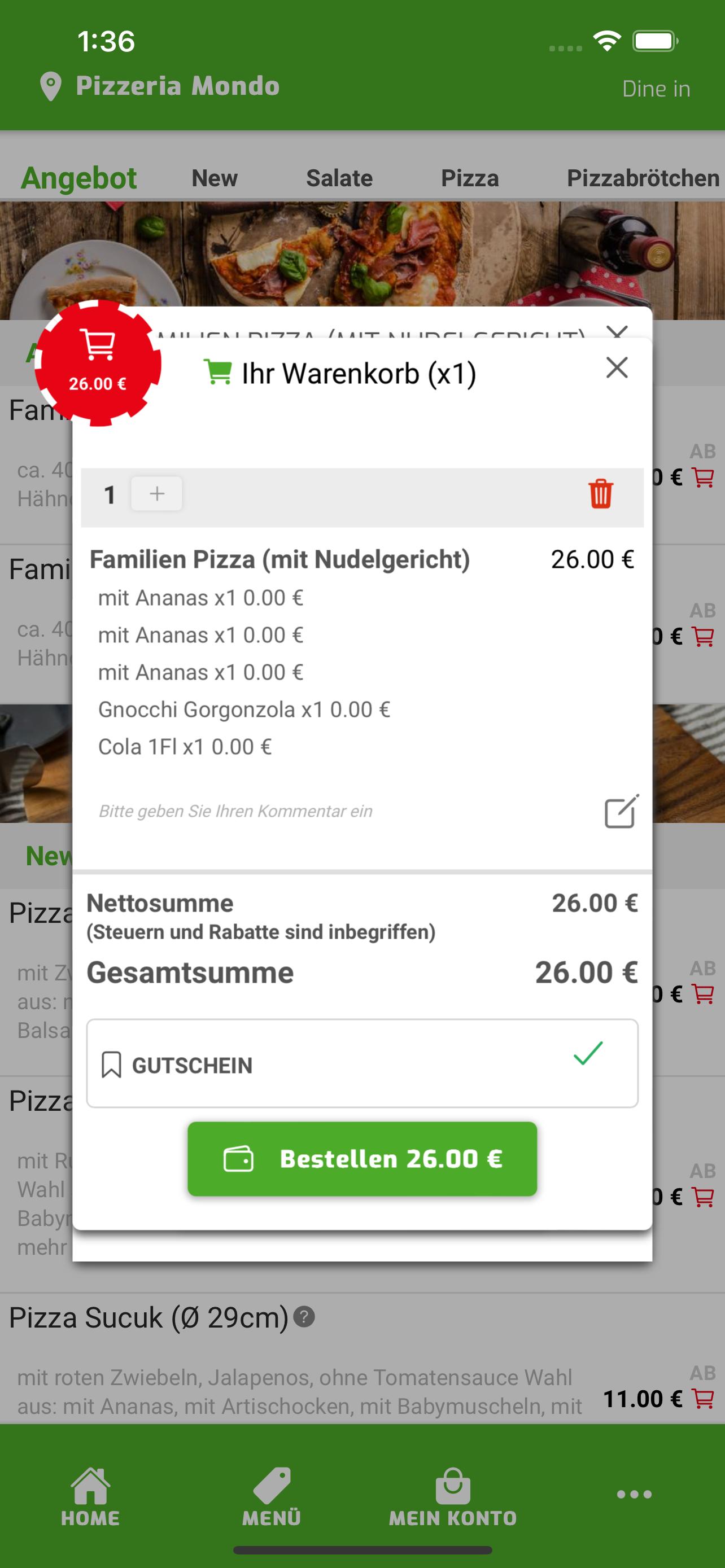
Task: Open the more options dots in bottom bar
Action: [x=634, y=1495]
